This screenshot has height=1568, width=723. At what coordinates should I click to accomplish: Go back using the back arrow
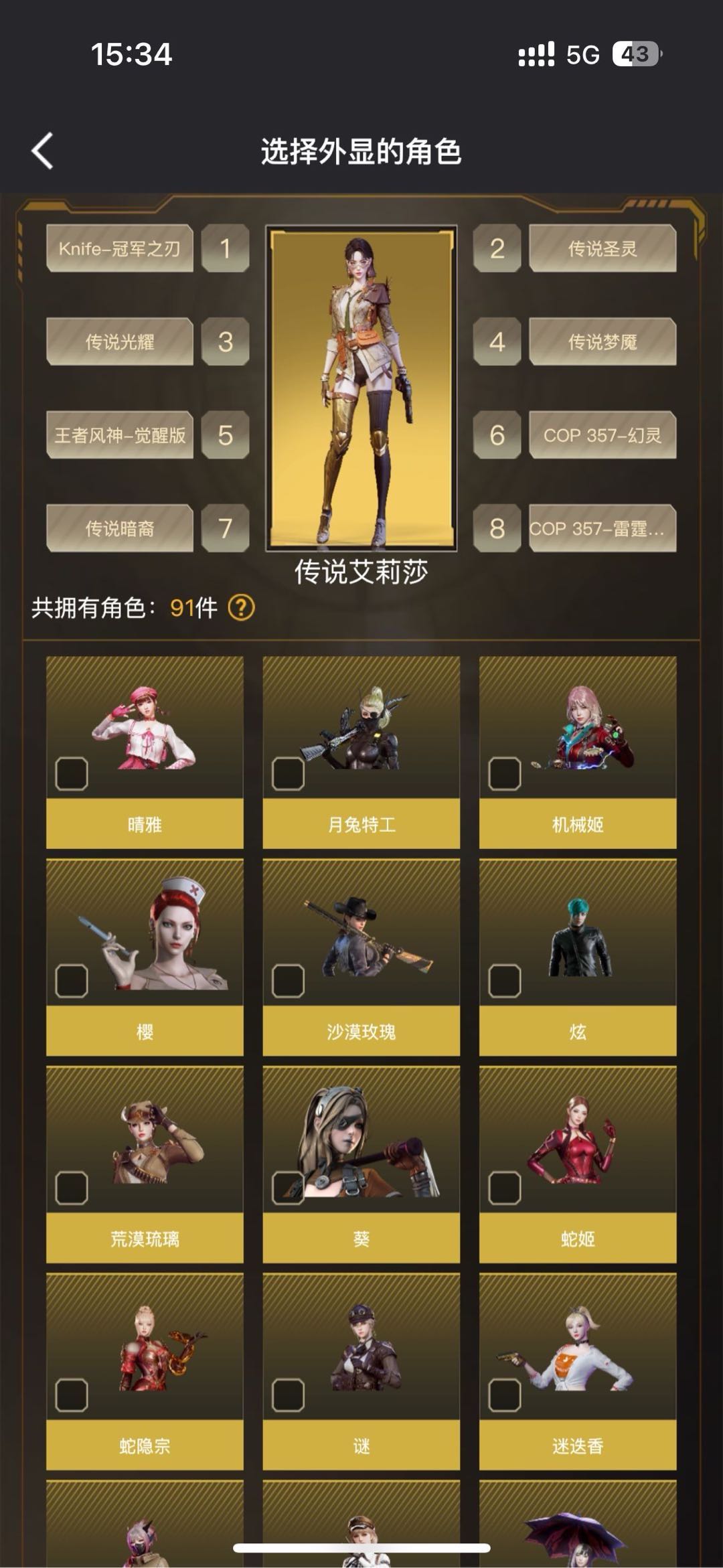click(43, 151)
